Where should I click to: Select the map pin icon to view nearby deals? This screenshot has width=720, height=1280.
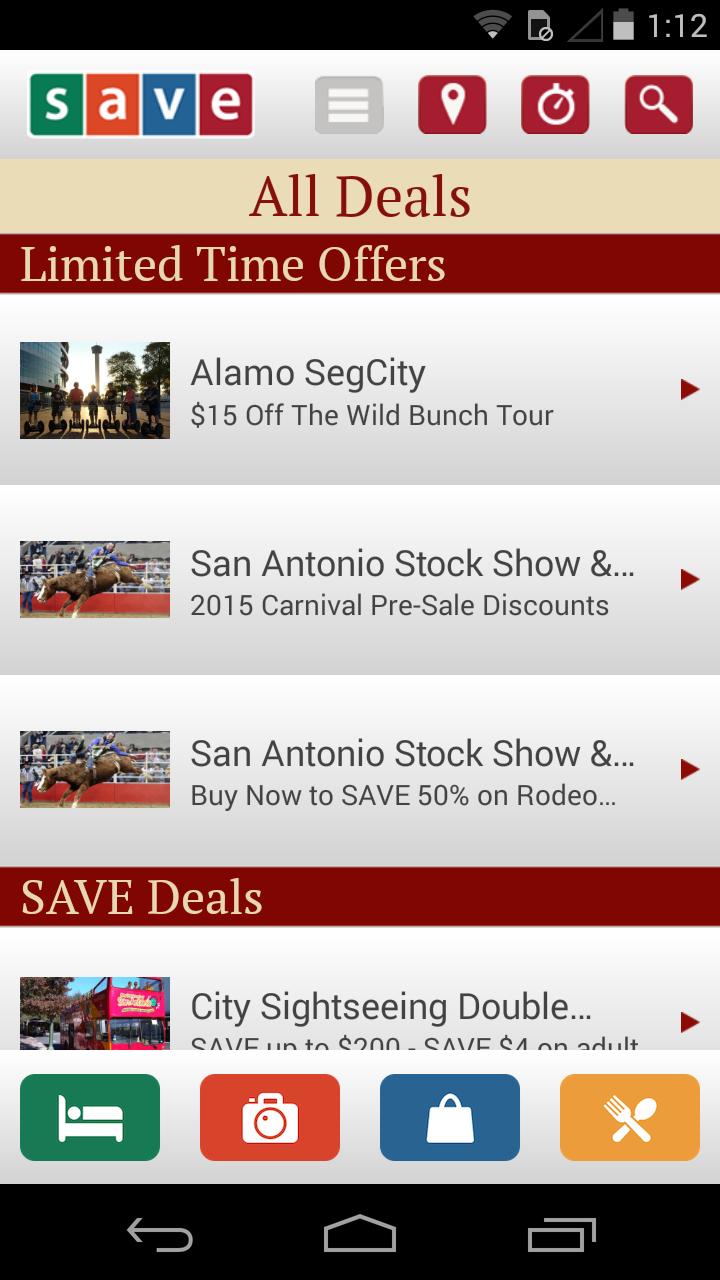click(x=452, y=103)
